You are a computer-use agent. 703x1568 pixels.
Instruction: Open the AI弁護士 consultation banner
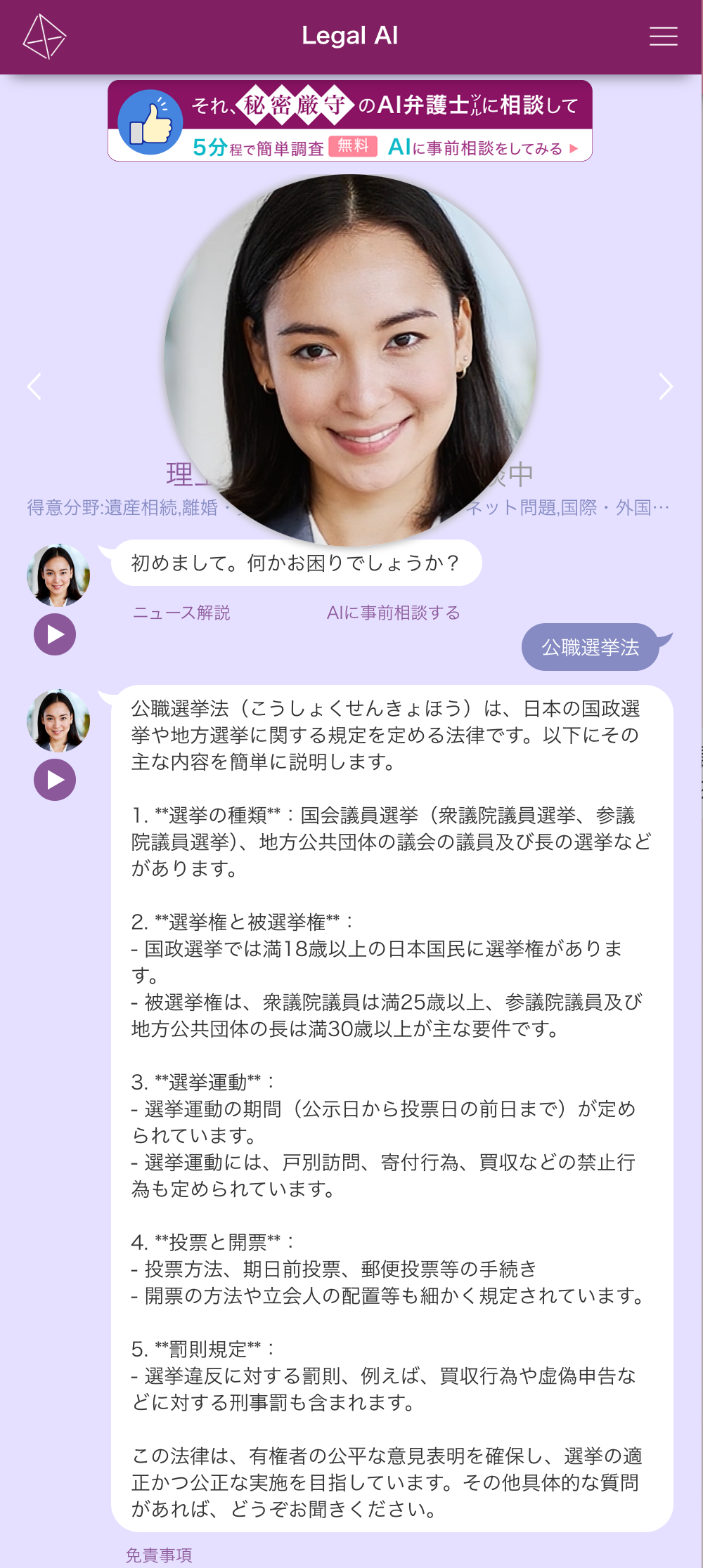pyautogui.click(x=350, y=121)
